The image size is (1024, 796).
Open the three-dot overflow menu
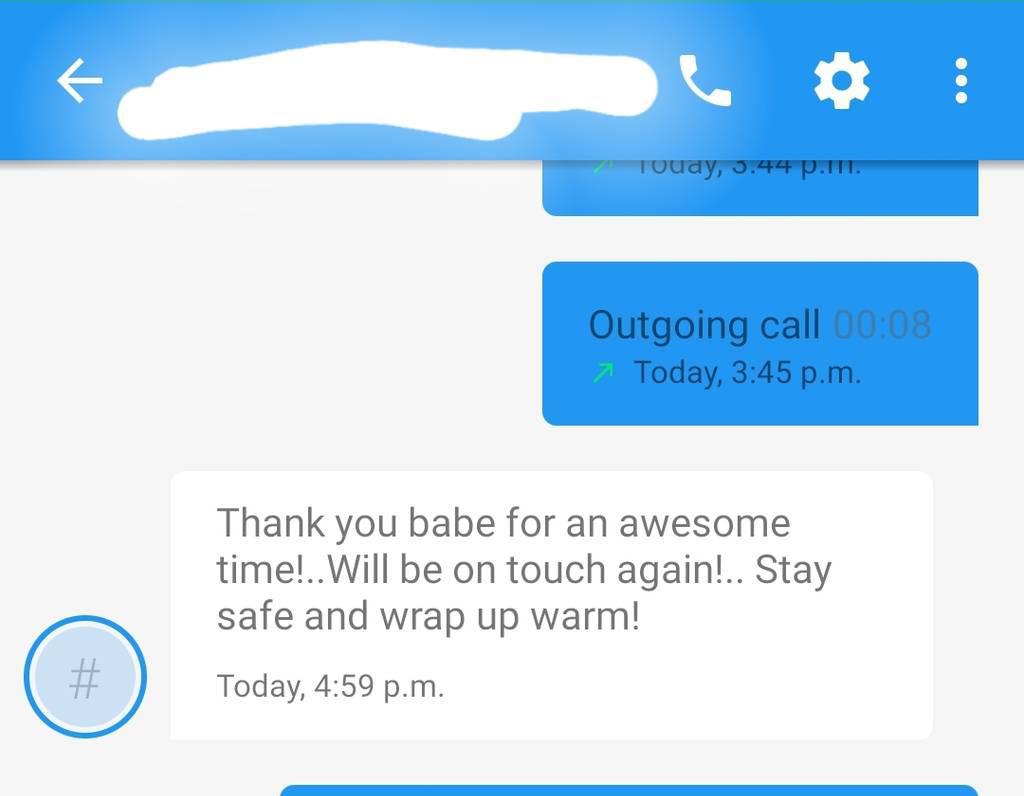coord(960,80)
